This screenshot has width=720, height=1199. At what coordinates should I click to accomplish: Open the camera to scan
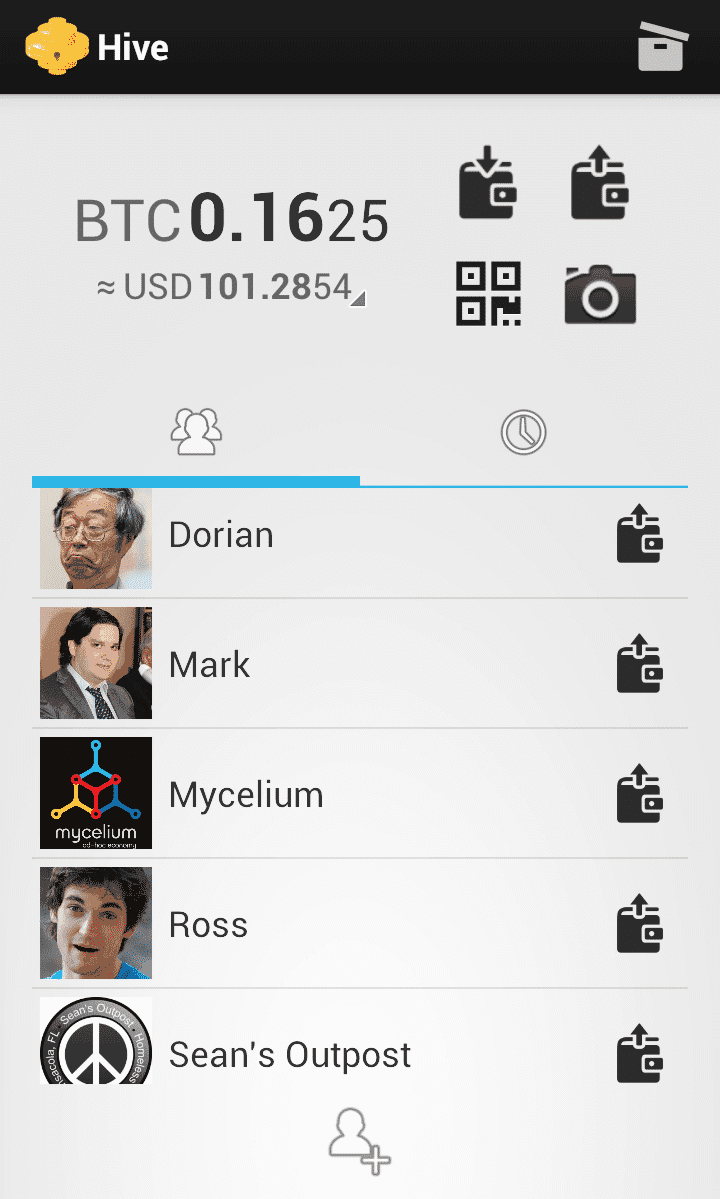click(600, 294)
